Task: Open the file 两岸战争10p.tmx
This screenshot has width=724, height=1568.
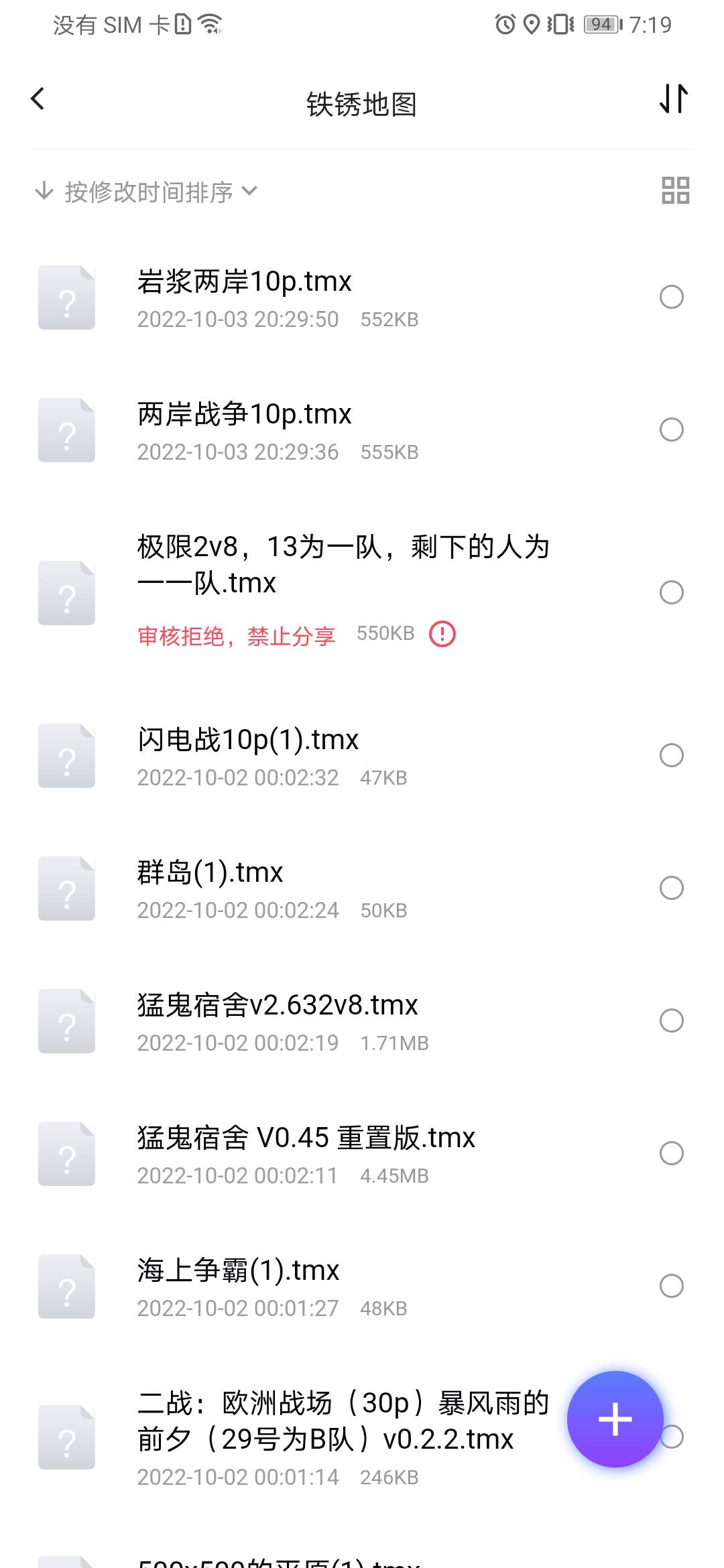Action: [245, 415]
